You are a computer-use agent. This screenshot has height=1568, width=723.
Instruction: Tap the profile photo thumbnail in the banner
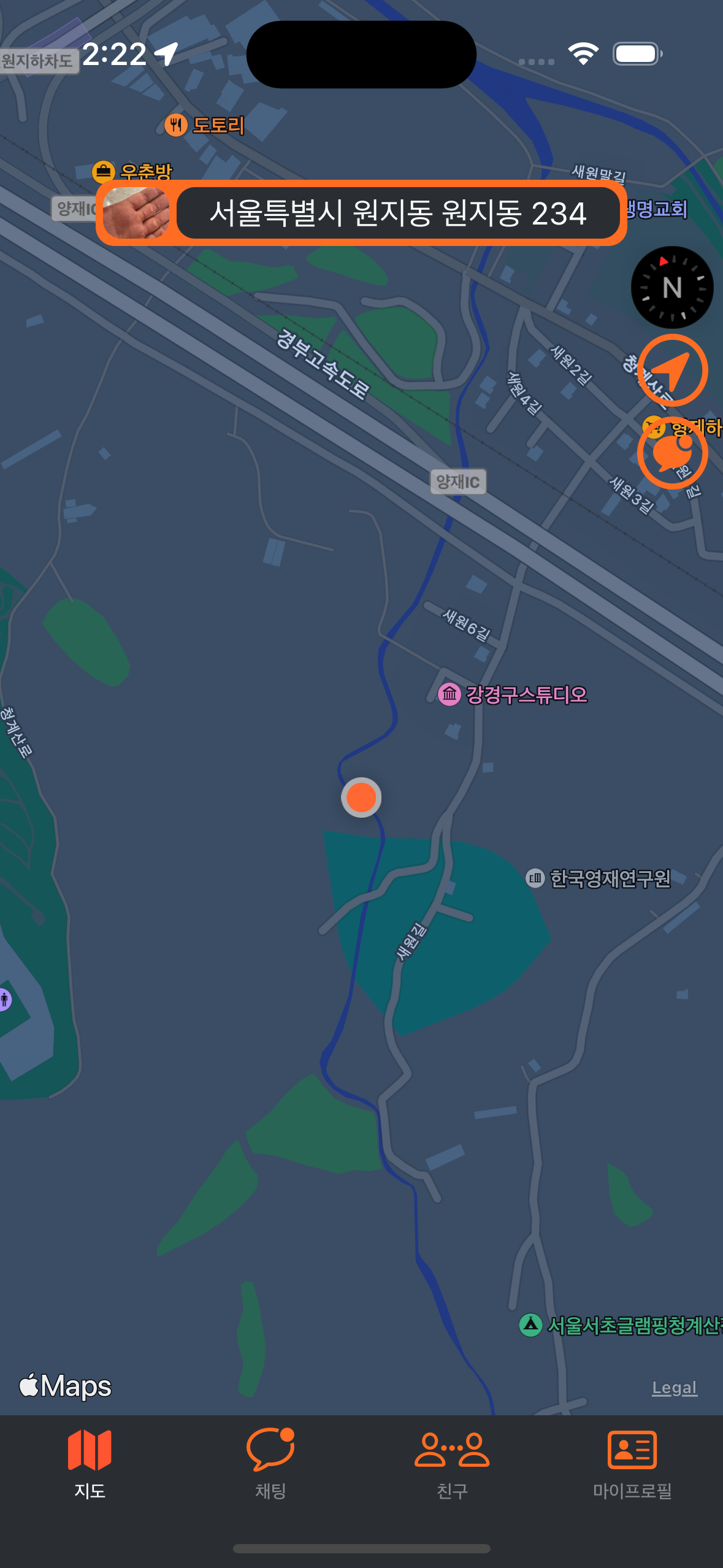point(136,213)
